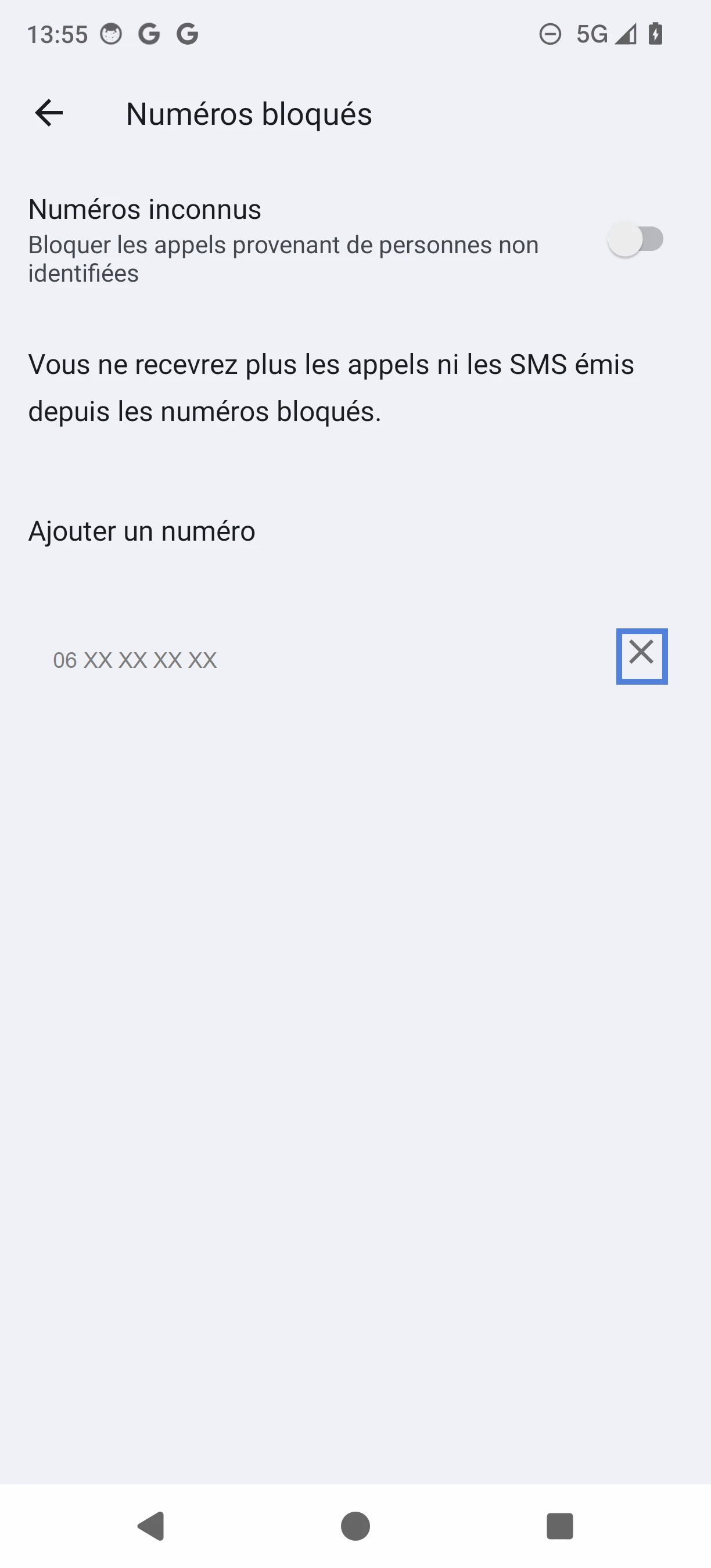Tap Ajouter un numéro
The image size is (711, 1568).
[142, 531]
